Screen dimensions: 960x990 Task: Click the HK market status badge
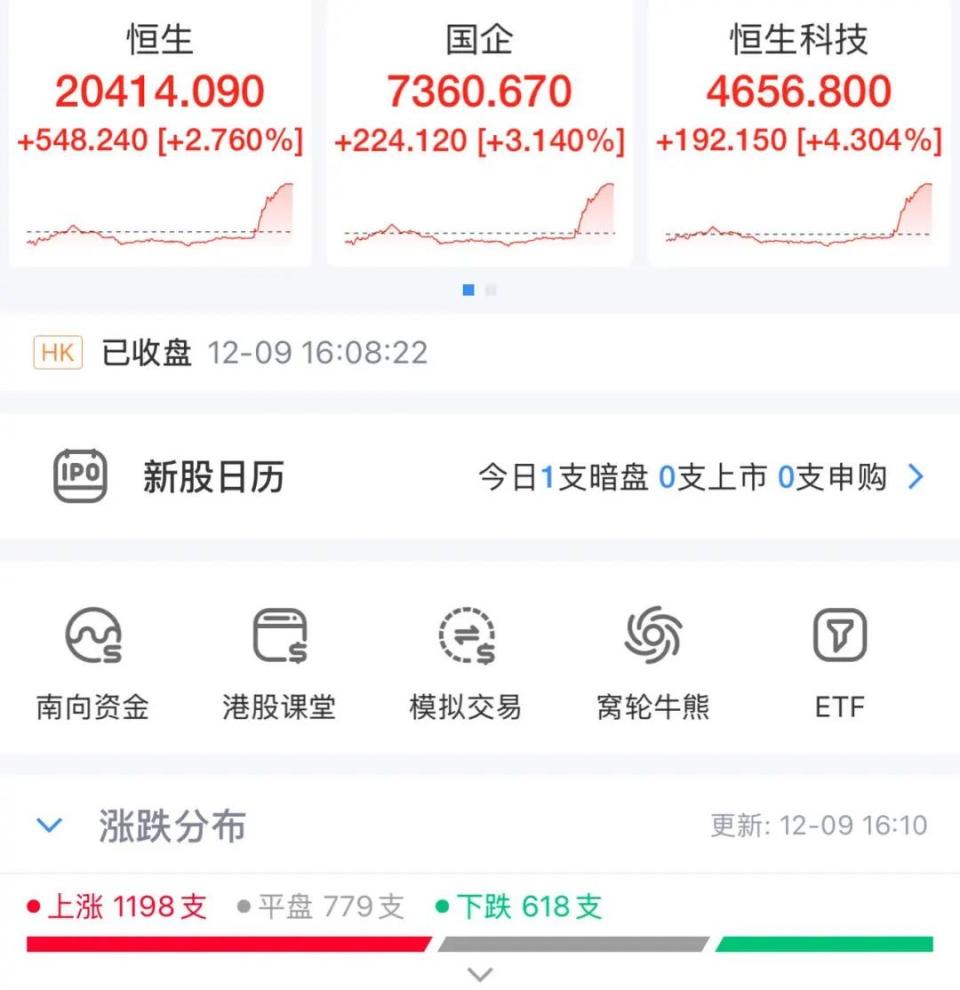(57, 353)
